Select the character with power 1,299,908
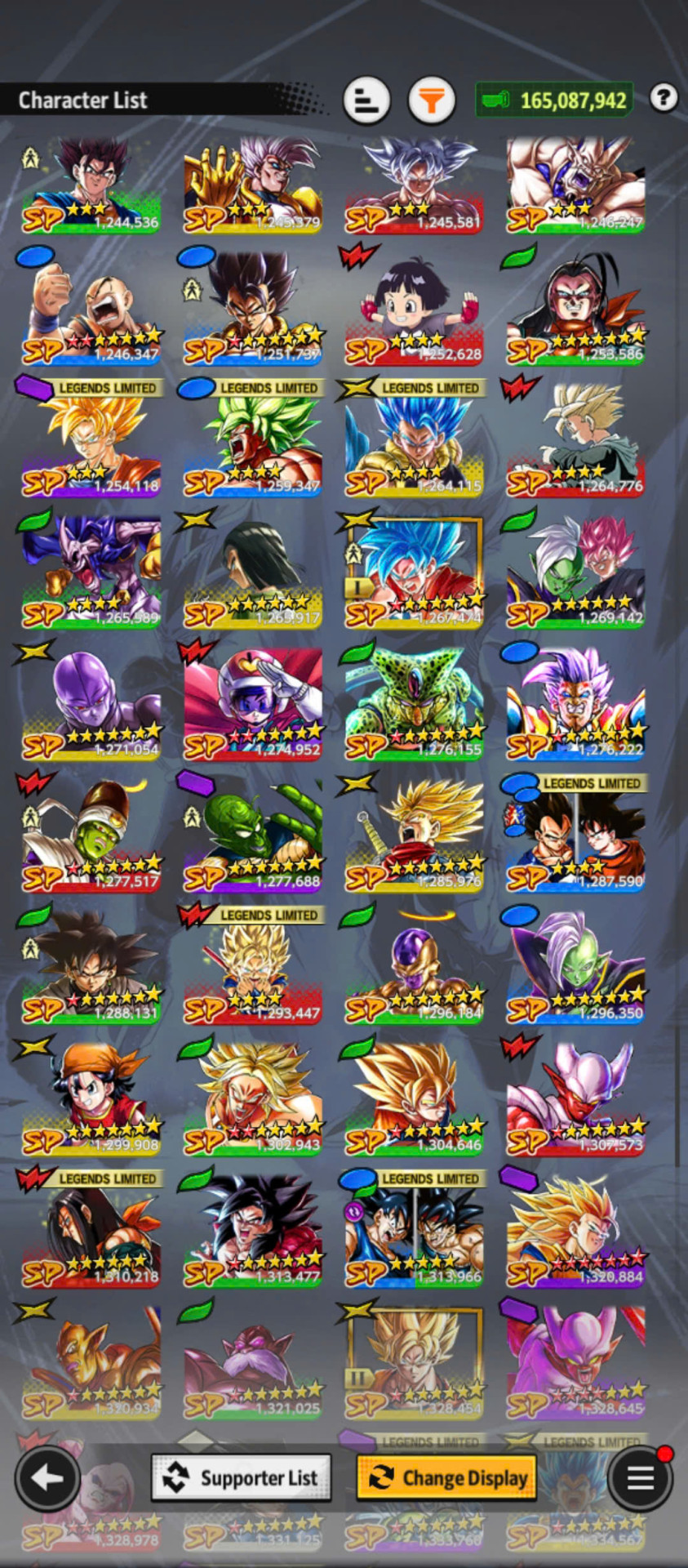Viewport: 688px width, 1568px height. coord(91,1107)
